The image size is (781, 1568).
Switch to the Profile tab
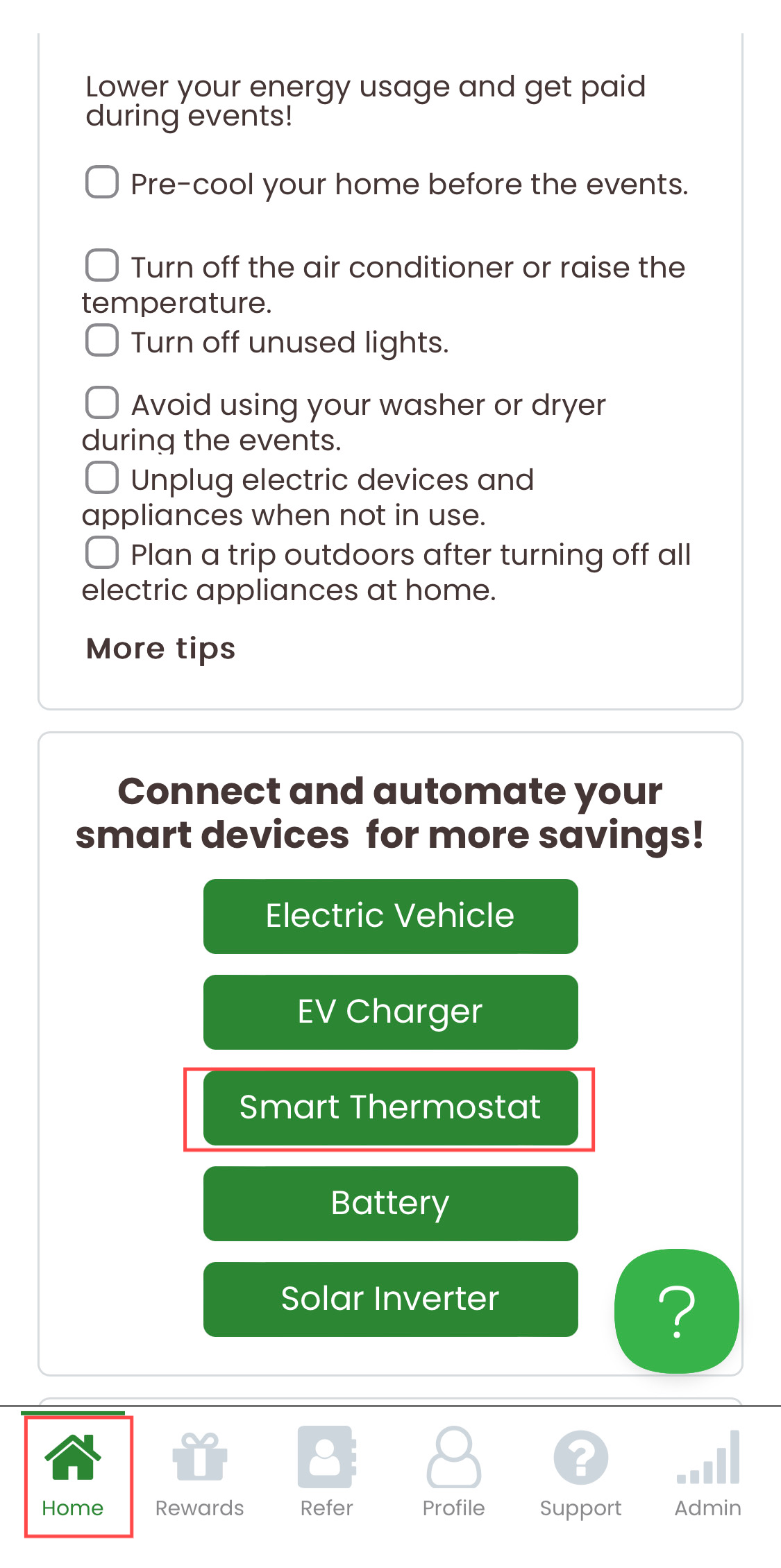(x=453, y=1474)
